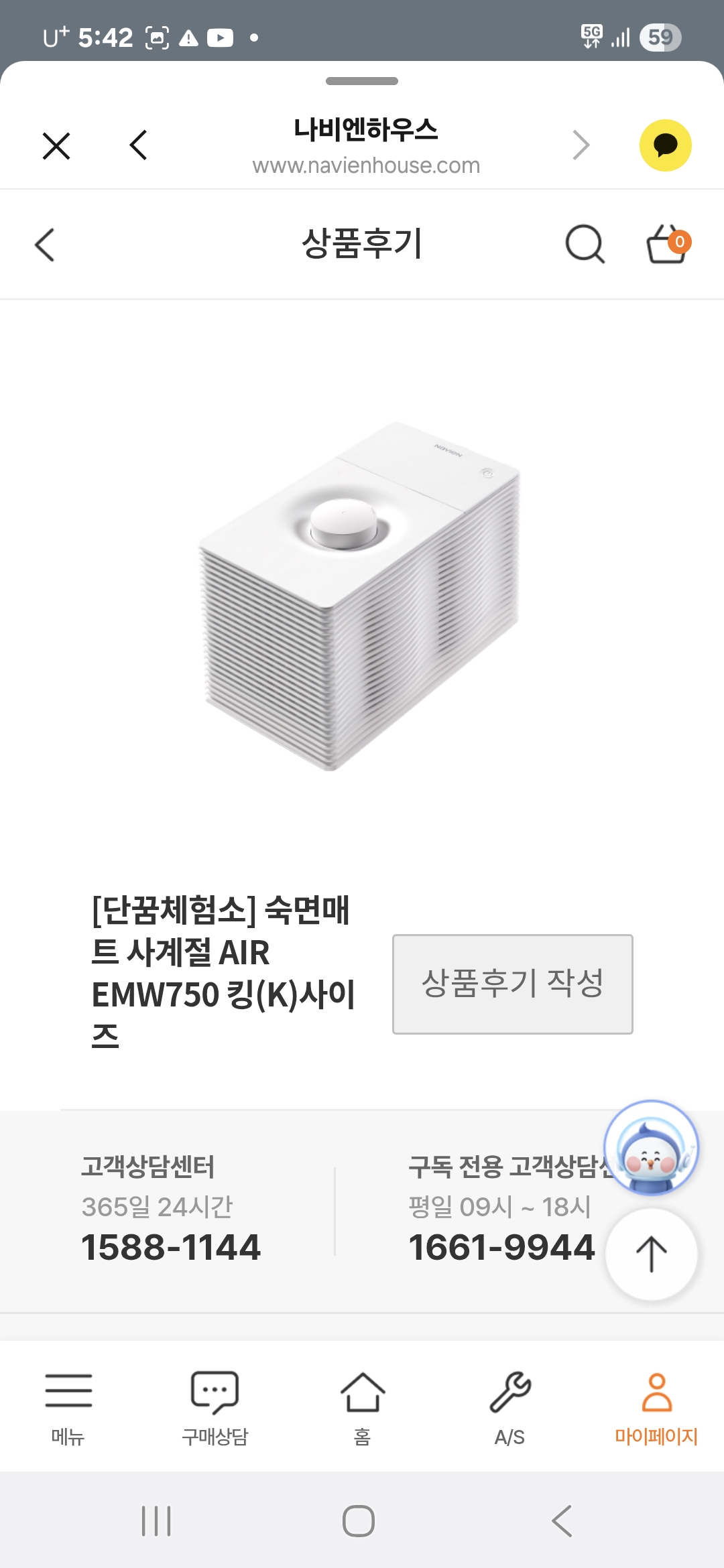View the white mattress product thumbnail
The width and height of the screenshot is (724, 1568).
coord(362,596)
